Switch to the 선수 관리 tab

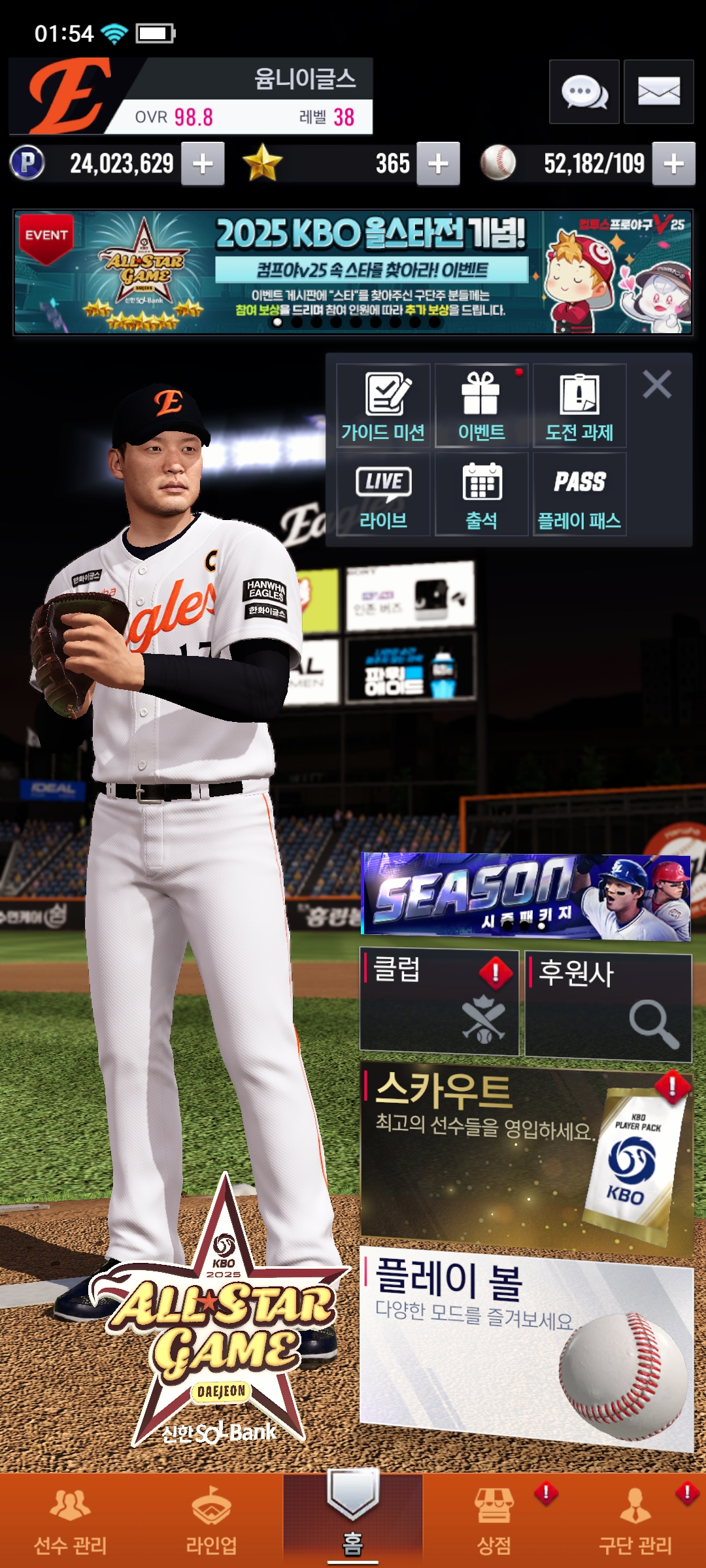point(70,1522)
